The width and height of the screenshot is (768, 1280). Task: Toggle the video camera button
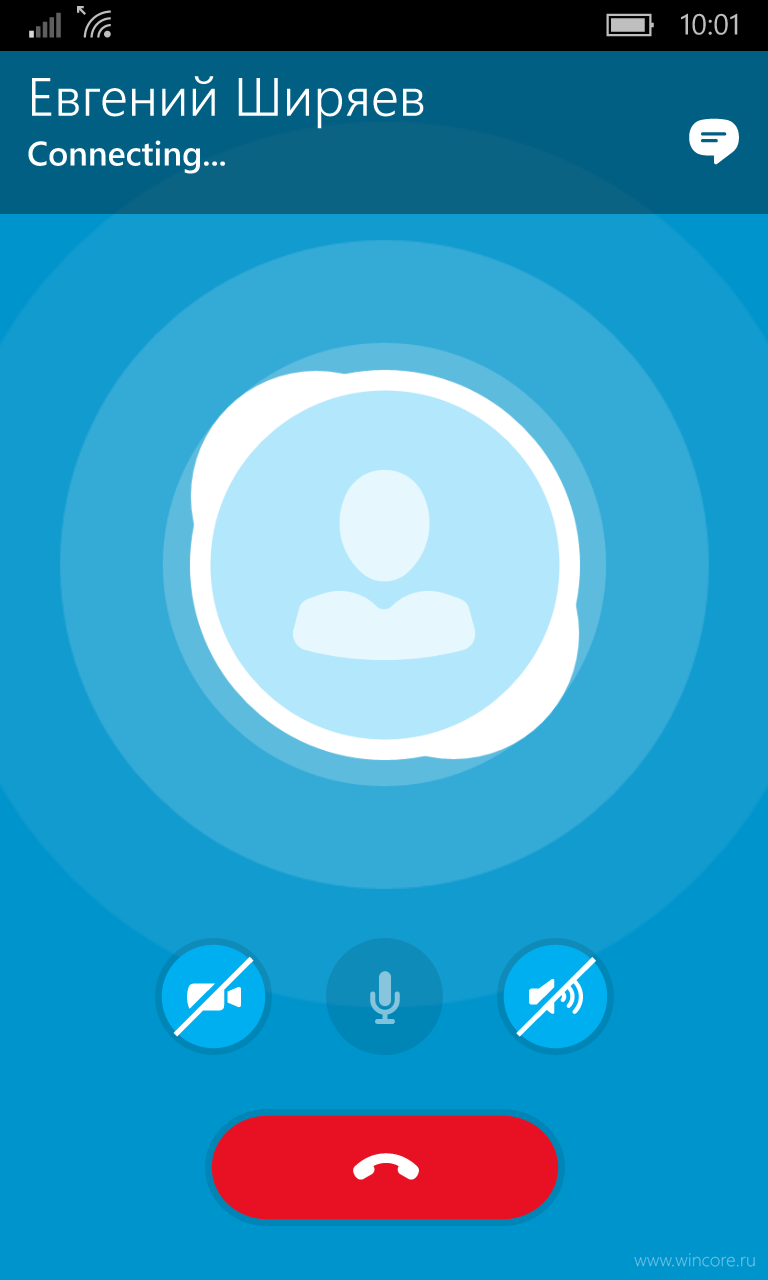213,996
